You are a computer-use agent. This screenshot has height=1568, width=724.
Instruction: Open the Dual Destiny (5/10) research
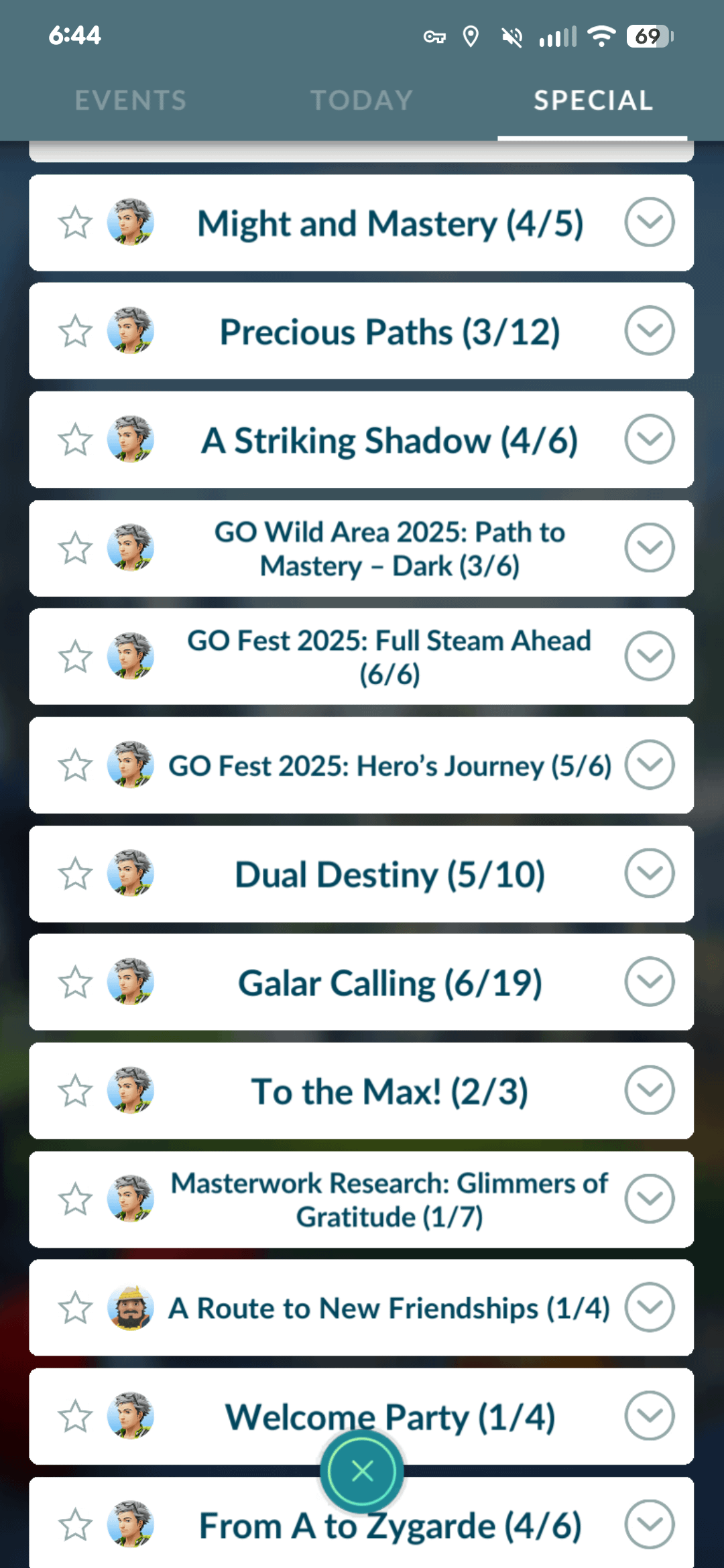tap(389, 874)
